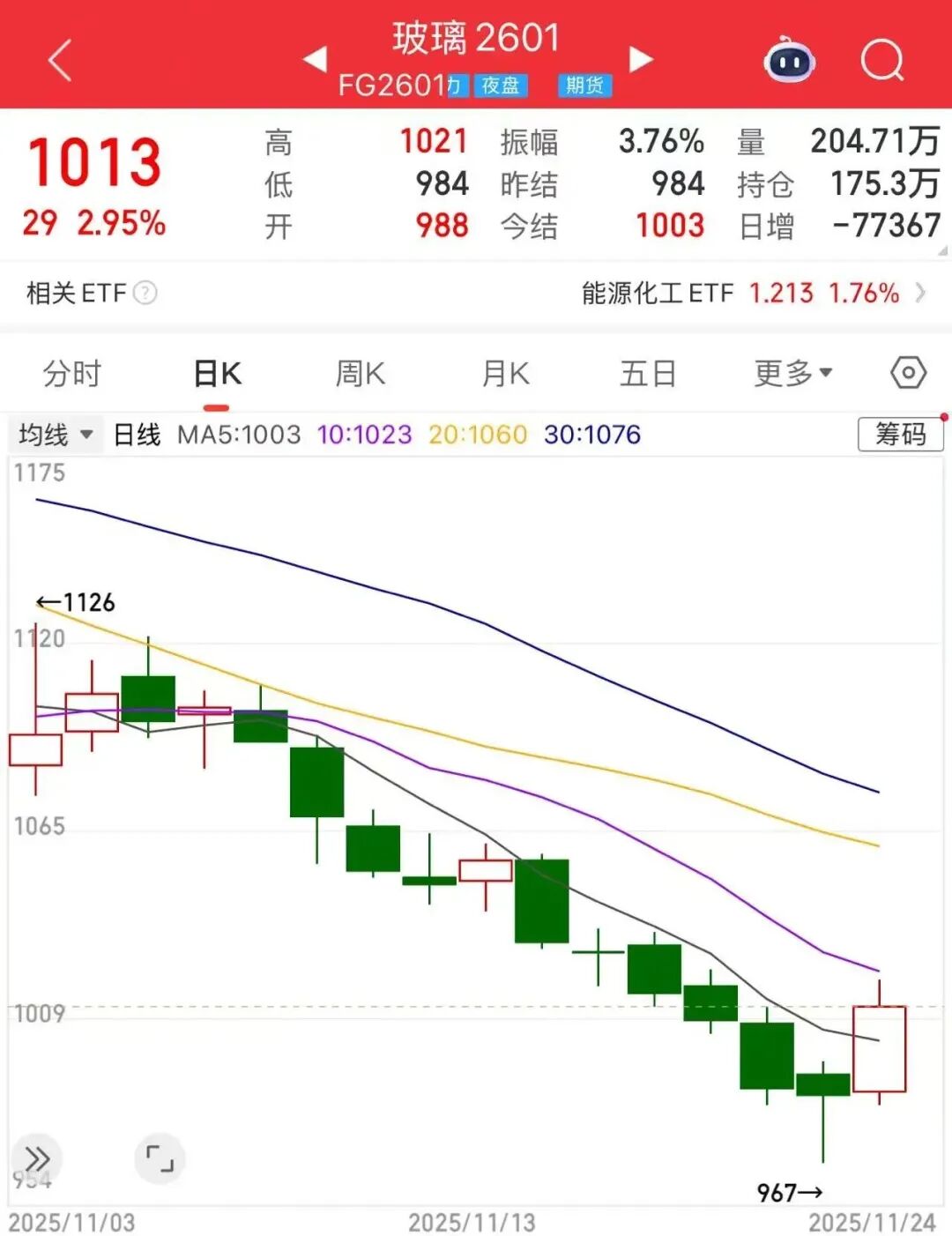
Task: Open the search magnifier
Action: point(881,61)
